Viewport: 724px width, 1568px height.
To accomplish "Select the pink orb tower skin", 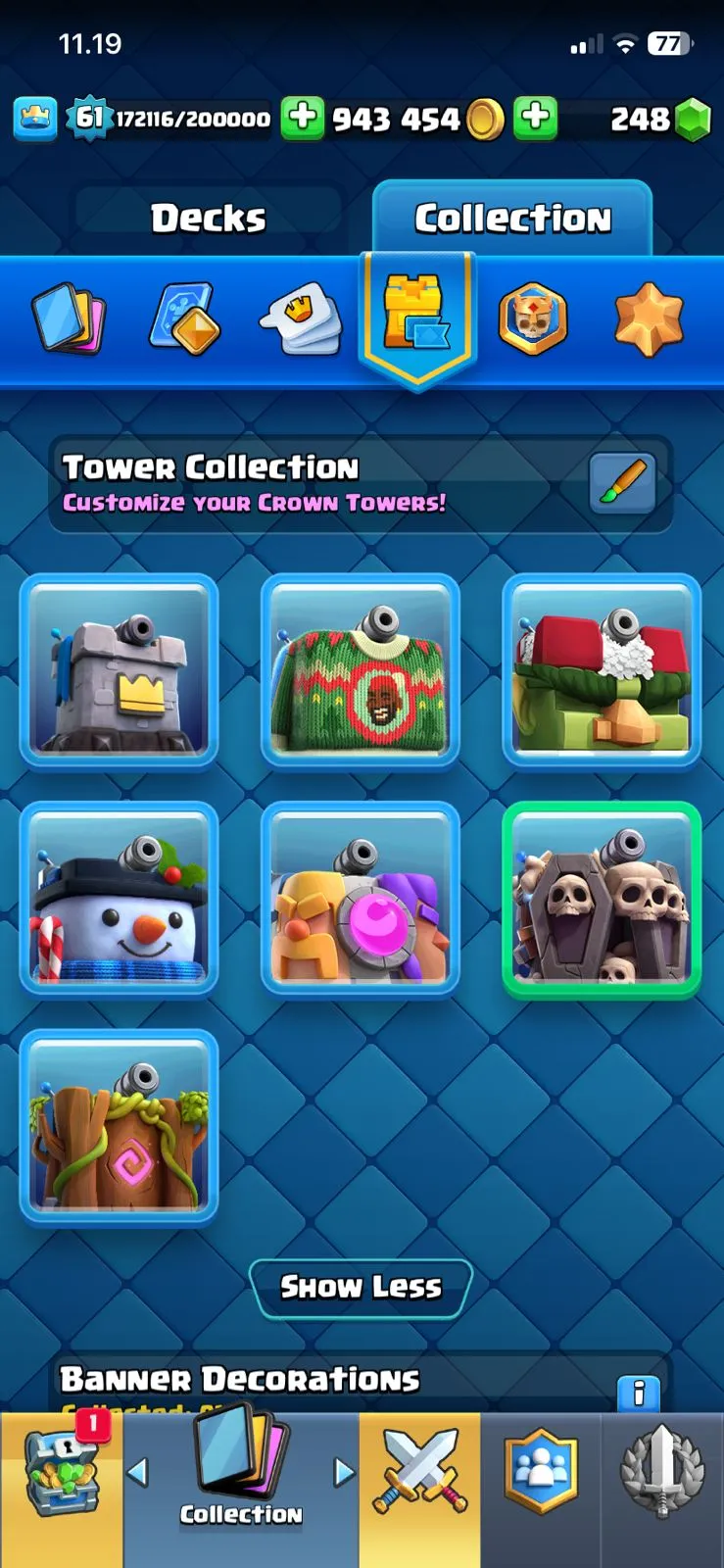I will [360, 898].
